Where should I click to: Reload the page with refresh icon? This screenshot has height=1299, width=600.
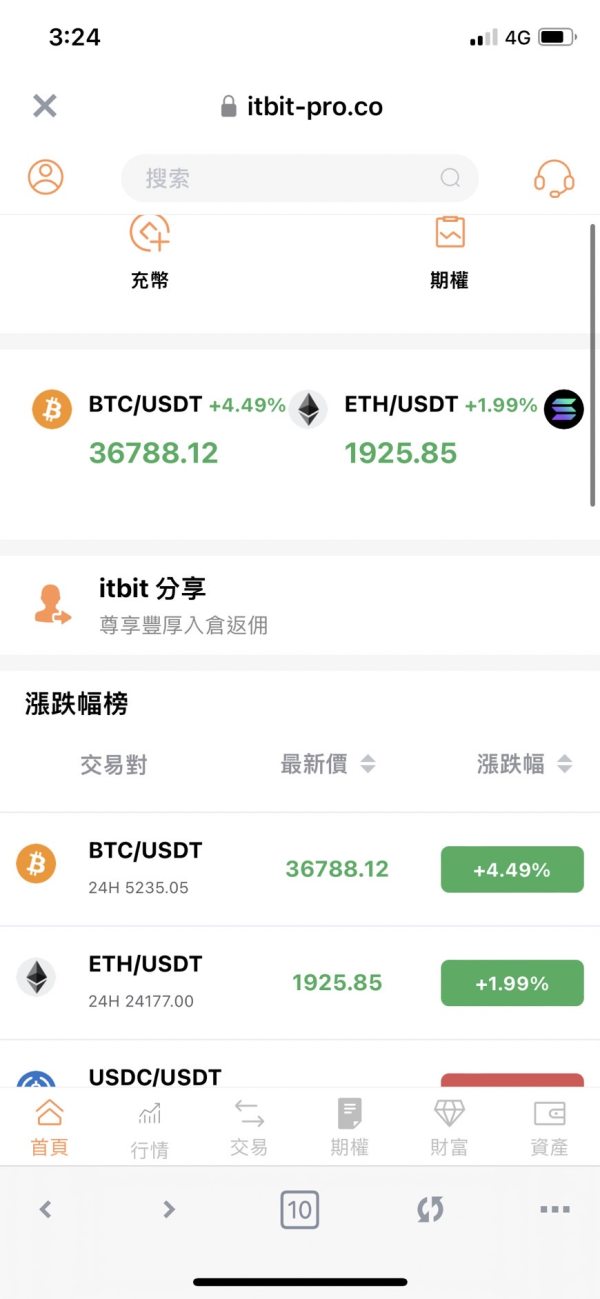[x=430, y=1210]
